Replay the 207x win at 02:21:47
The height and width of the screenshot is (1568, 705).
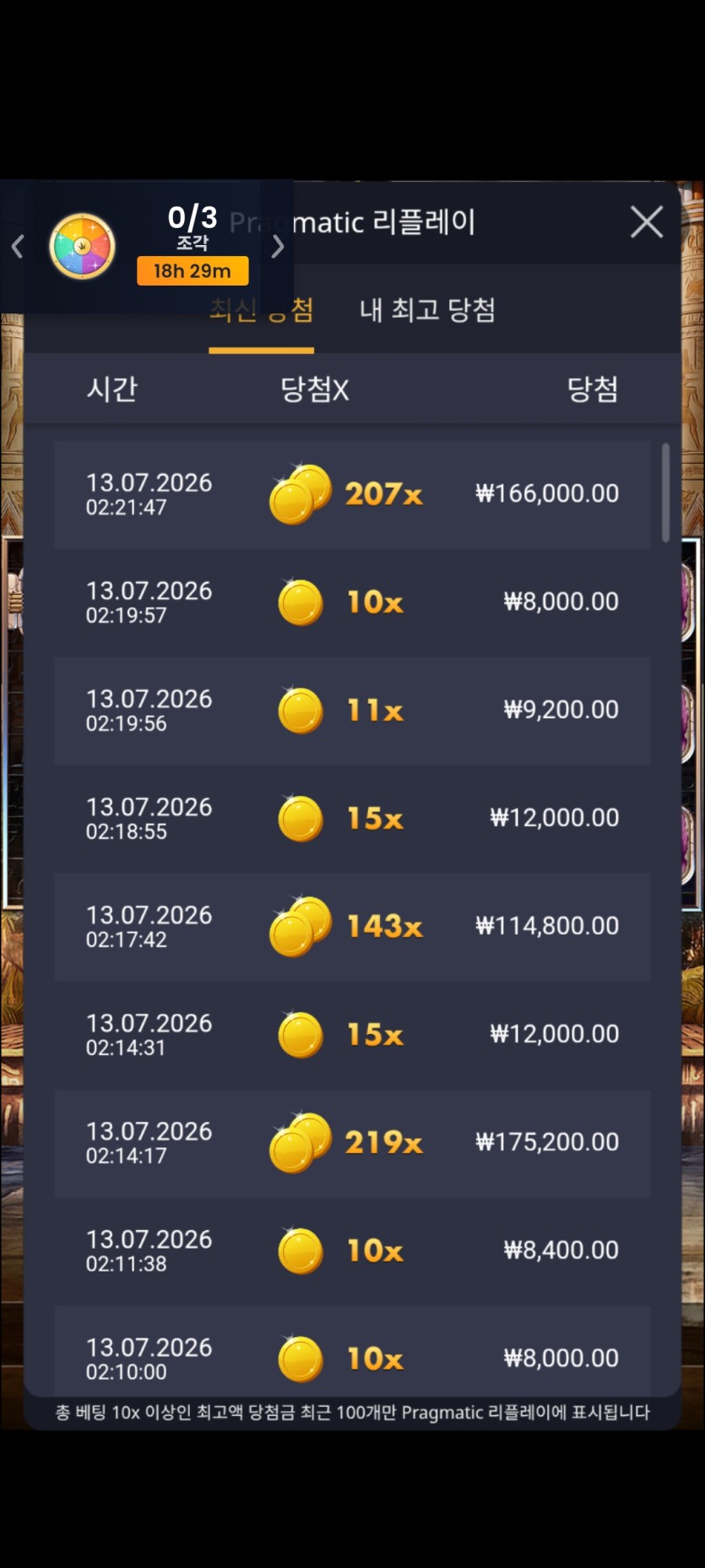pos(352,495)
